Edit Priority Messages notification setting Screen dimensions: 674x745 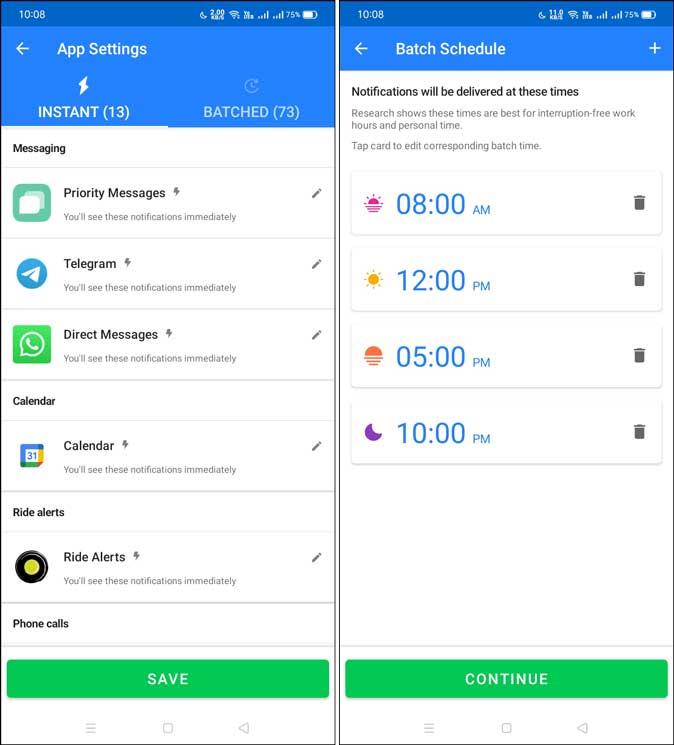(x=316, y=193)
